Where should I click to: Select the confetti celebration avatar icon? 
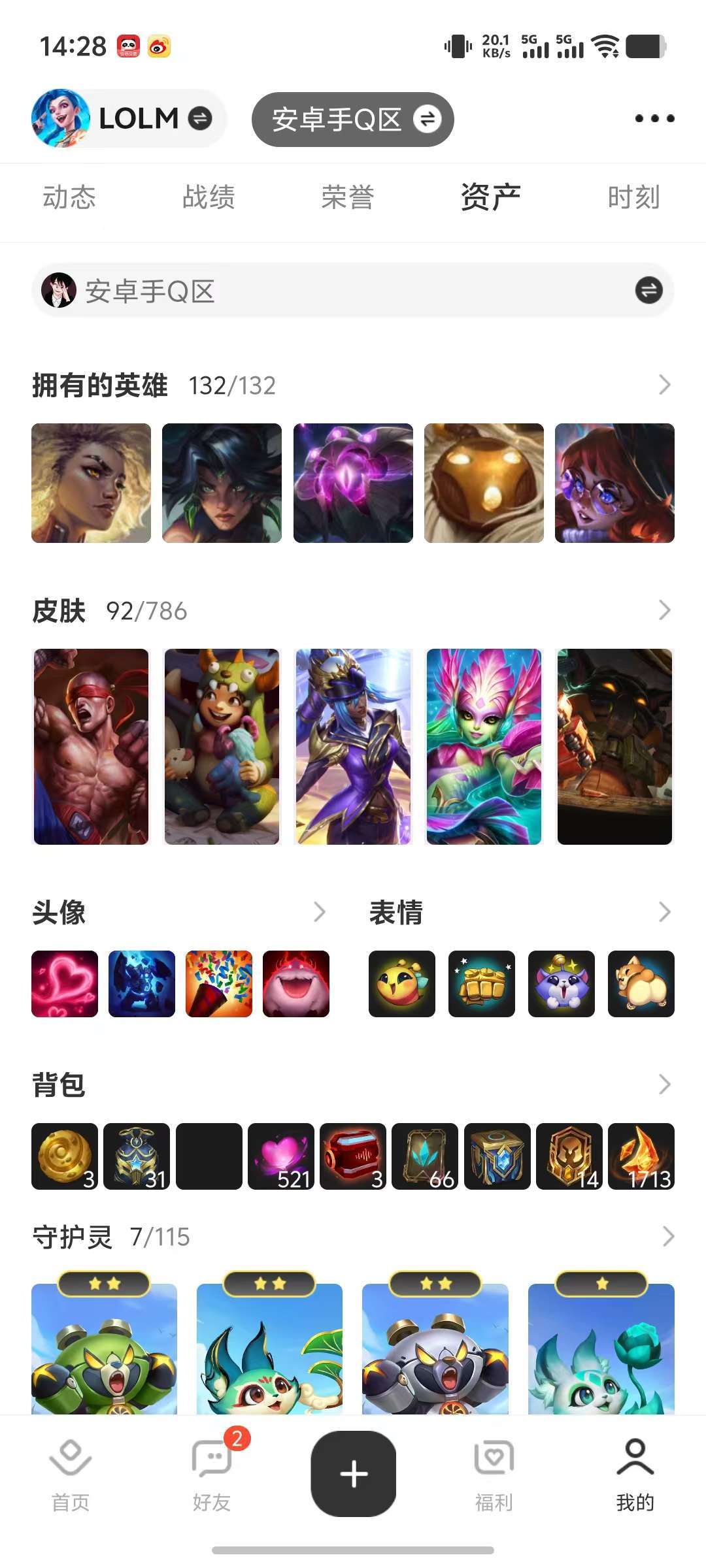pyautogui.click(x=220, y=984)
